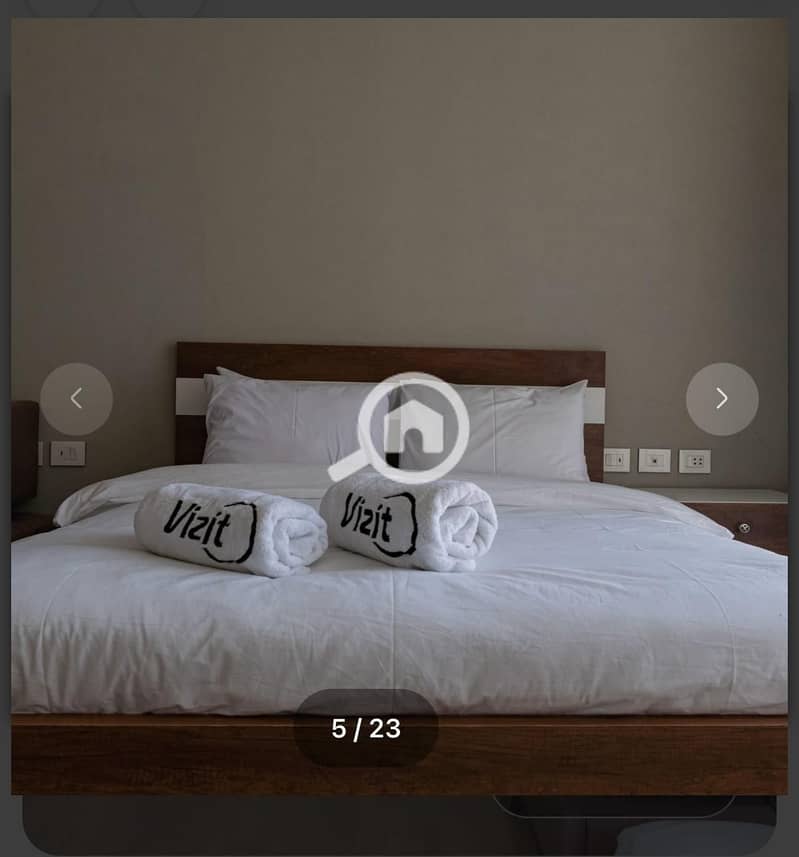This screenshot has width=799, height=857.
Task: Go to the previous photo
Action: point(76,399)
